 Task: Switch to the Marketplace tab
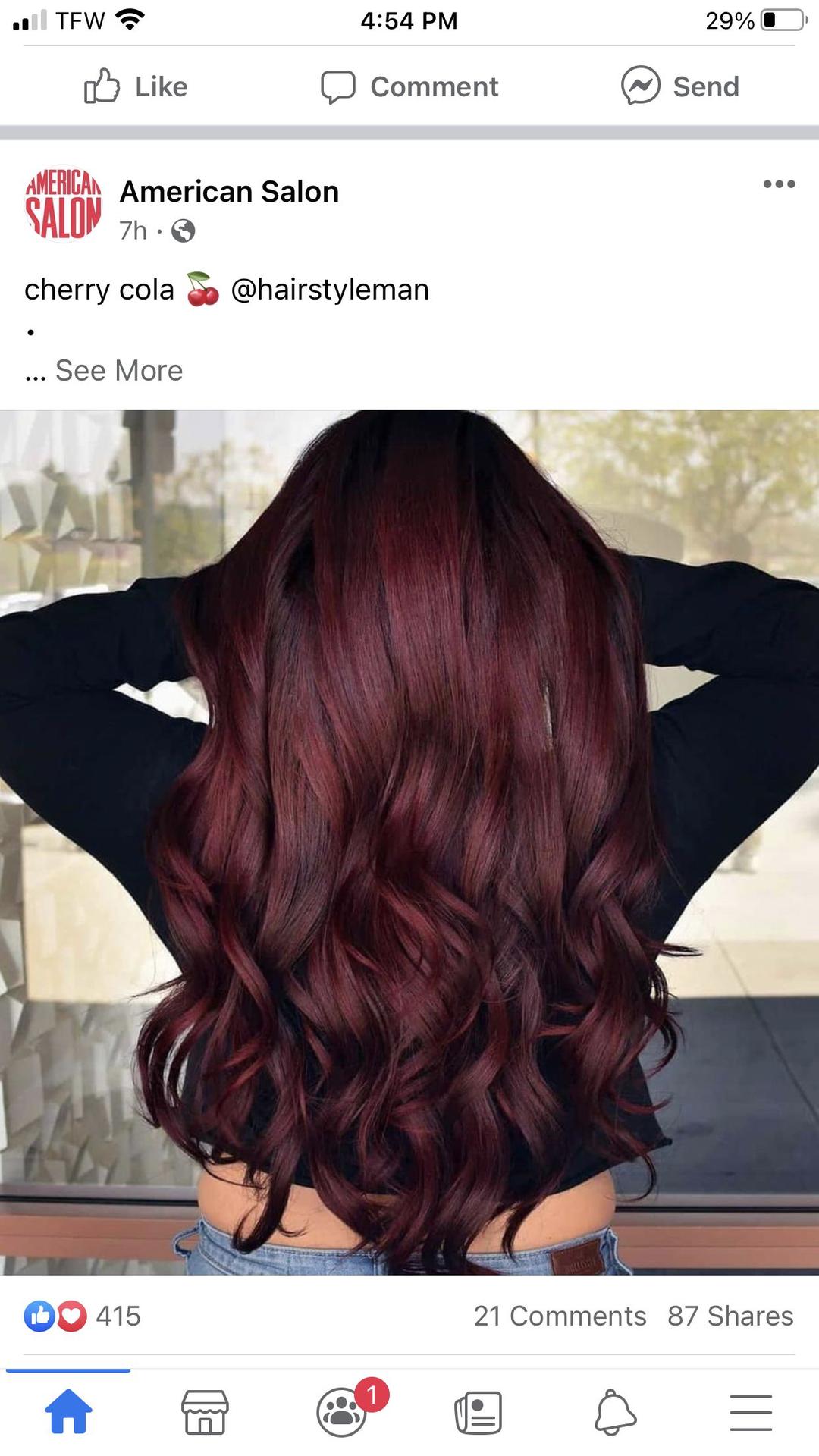[205, 1412]
